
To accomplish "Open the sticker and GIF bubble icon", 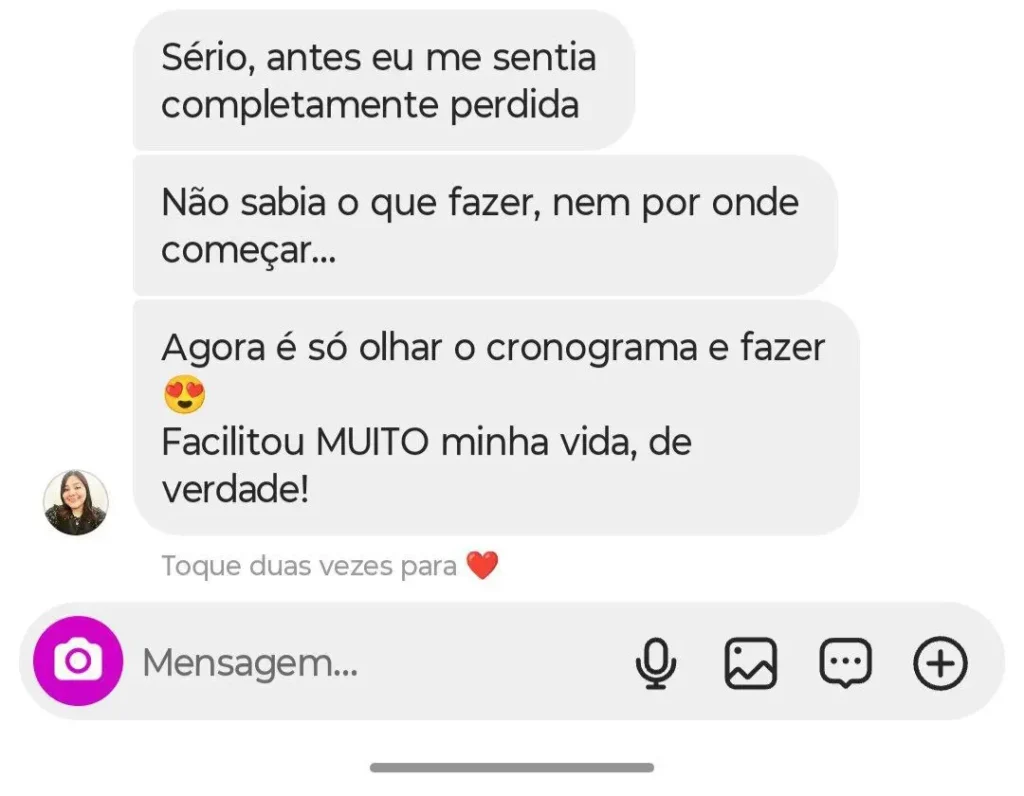I will pyautogui.click(x=845, y=663).
